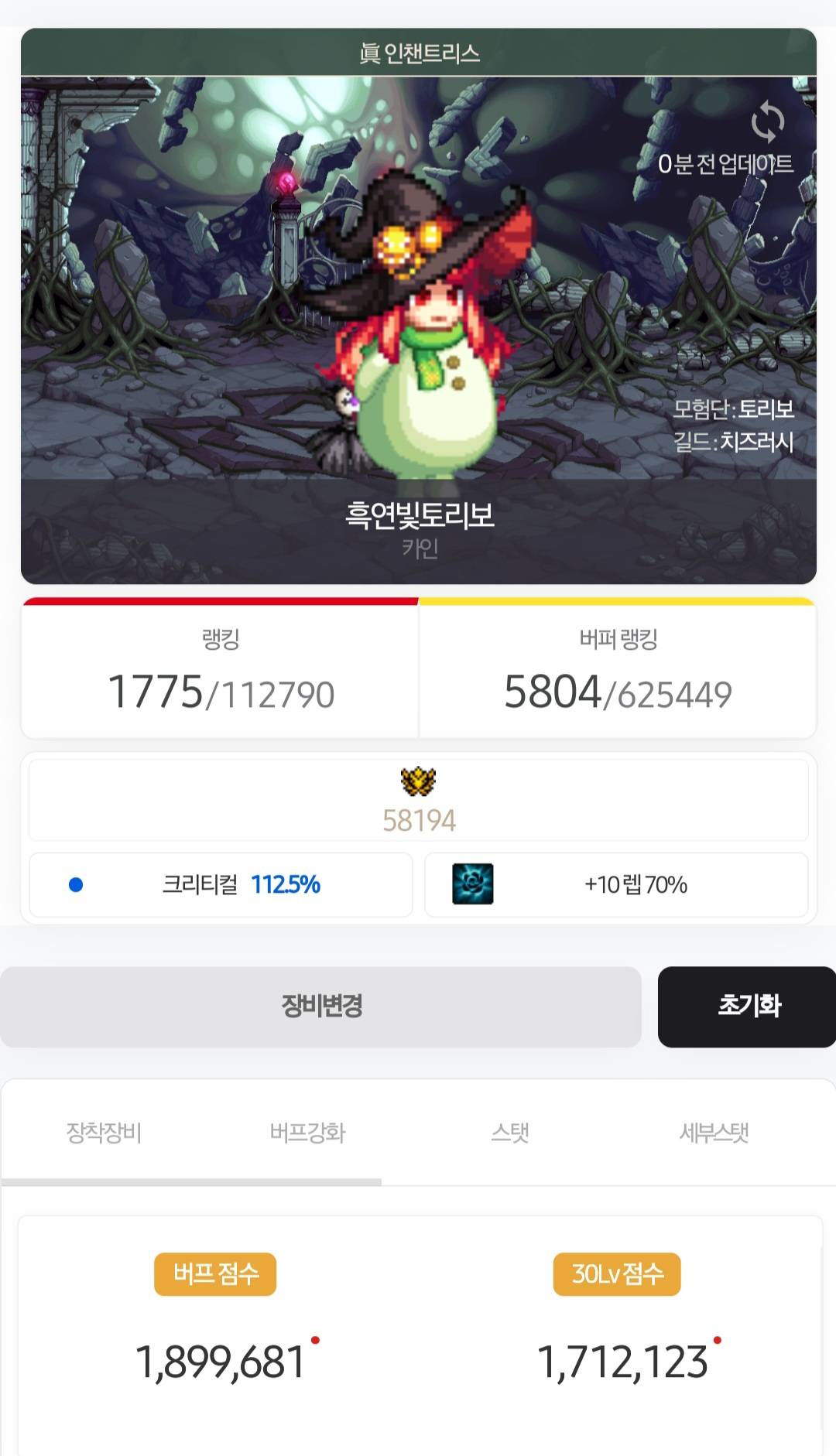836x1456 pixels.
Task: Switch to the 버프강화 tab
Action: click(307, 1133)
